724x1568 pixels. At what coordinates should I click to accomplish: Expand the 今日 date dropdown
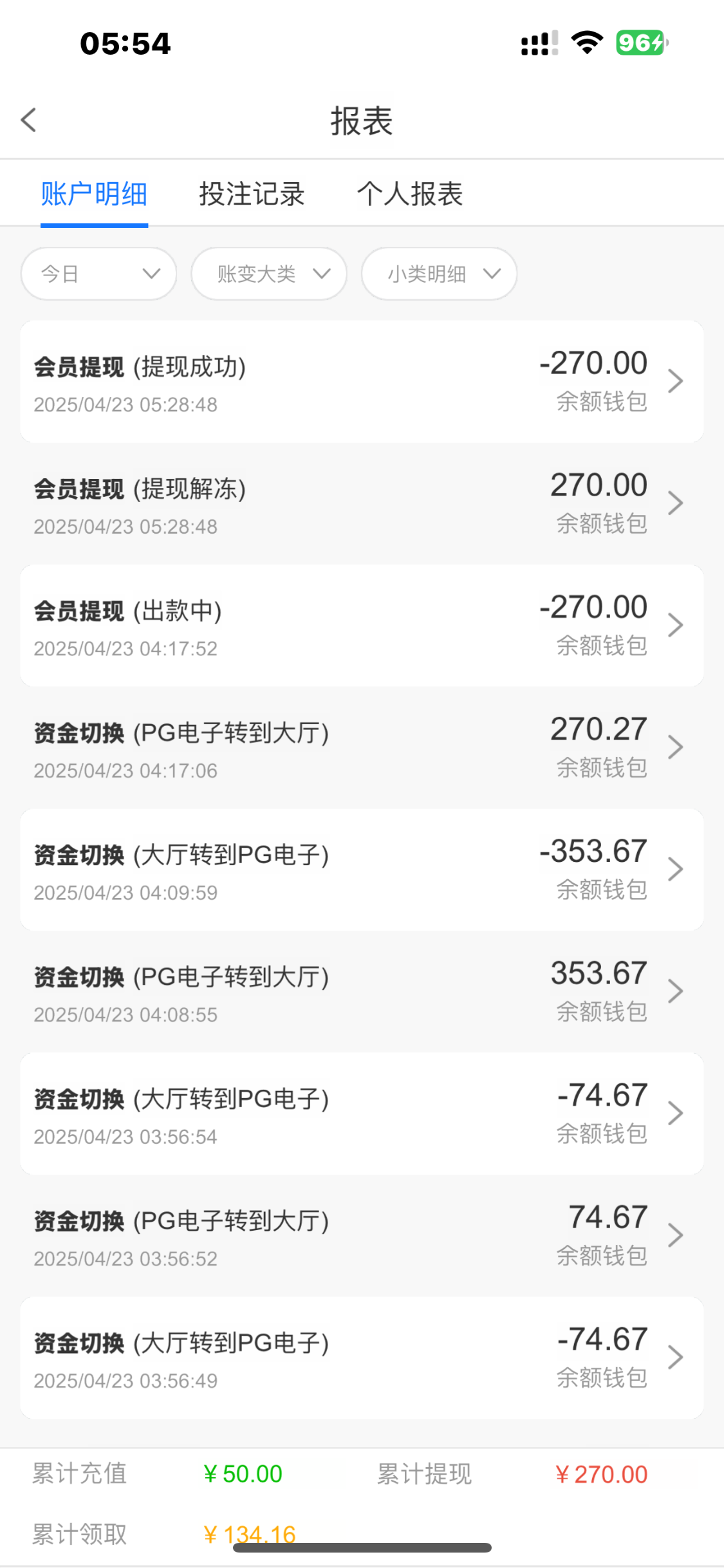pos(98,274)
